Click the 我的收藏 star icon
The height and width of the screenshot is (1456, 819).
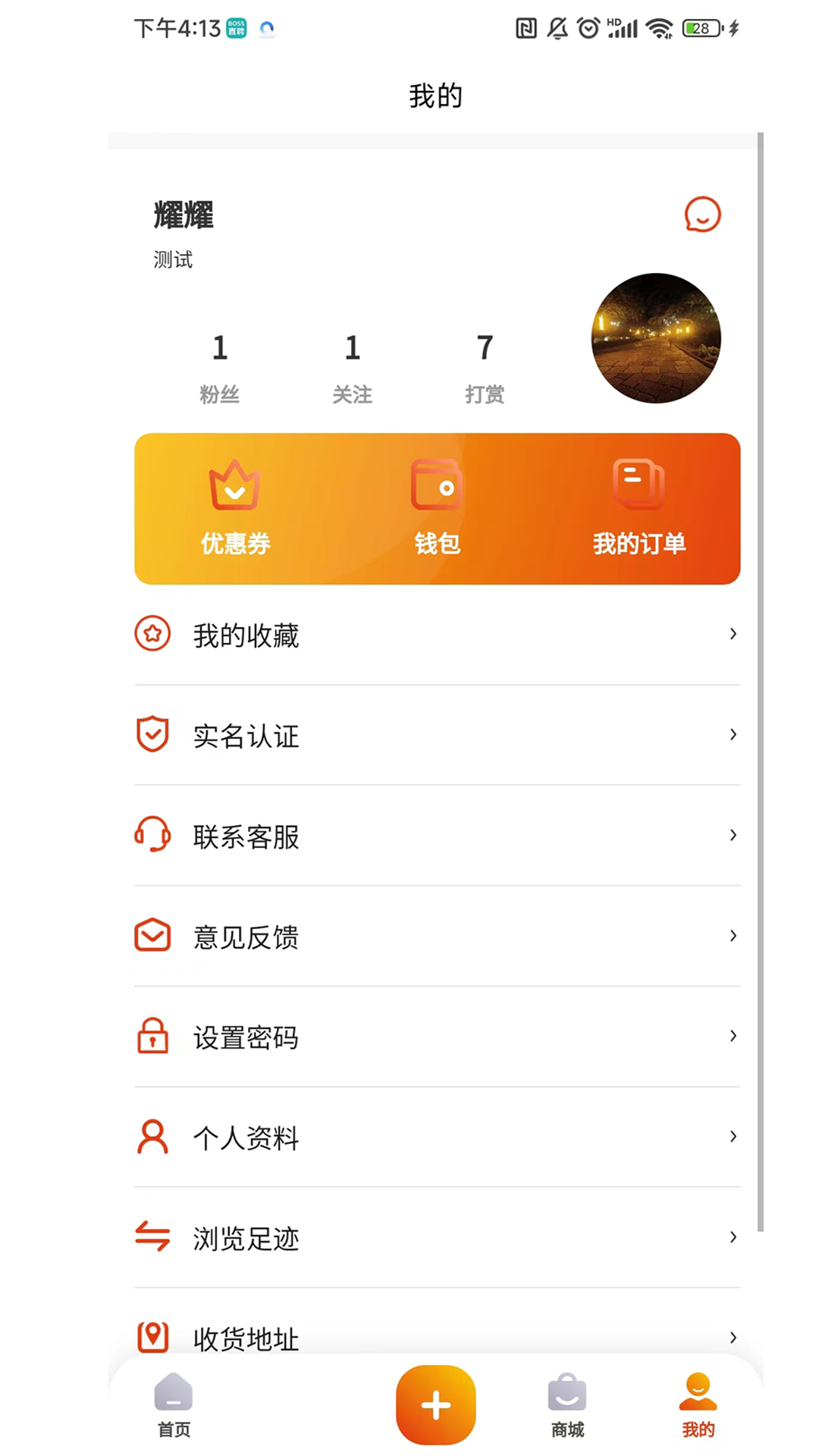click(x=152, y=634)
